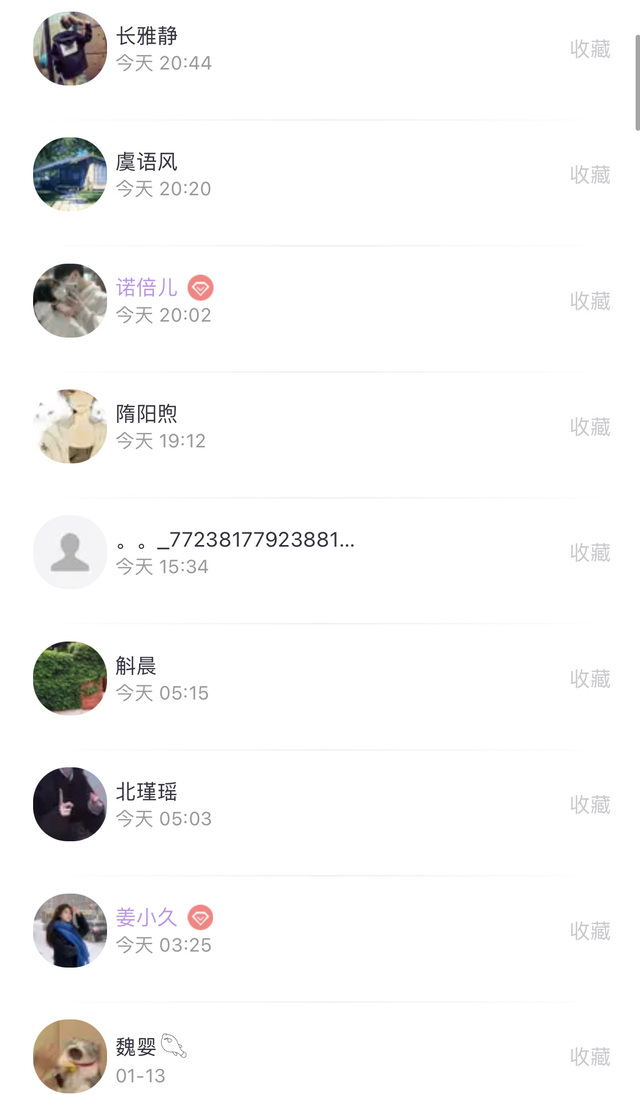640x1095 pixels.
Task: Open 诺倍儿's row
Action: click(x=320, y=301)
